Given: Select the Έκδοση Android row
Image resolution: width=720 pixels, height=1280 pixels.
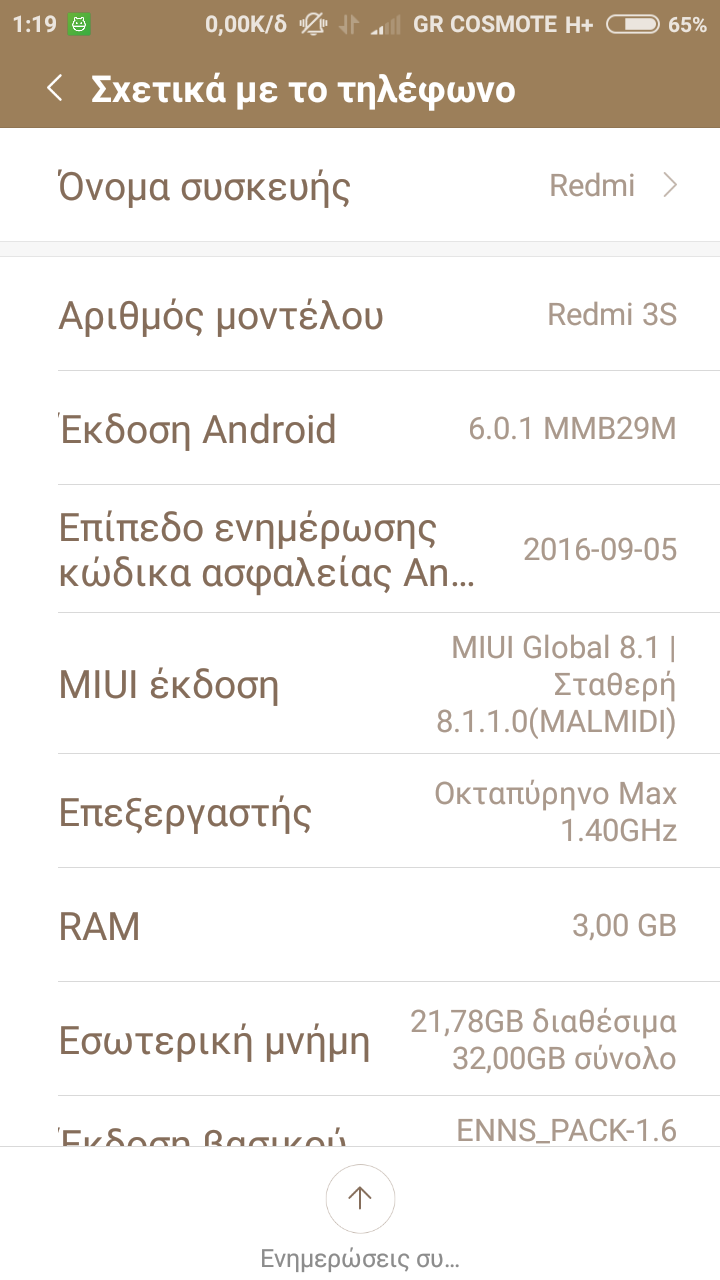Looking at the screenshot, I should [360, 429].
